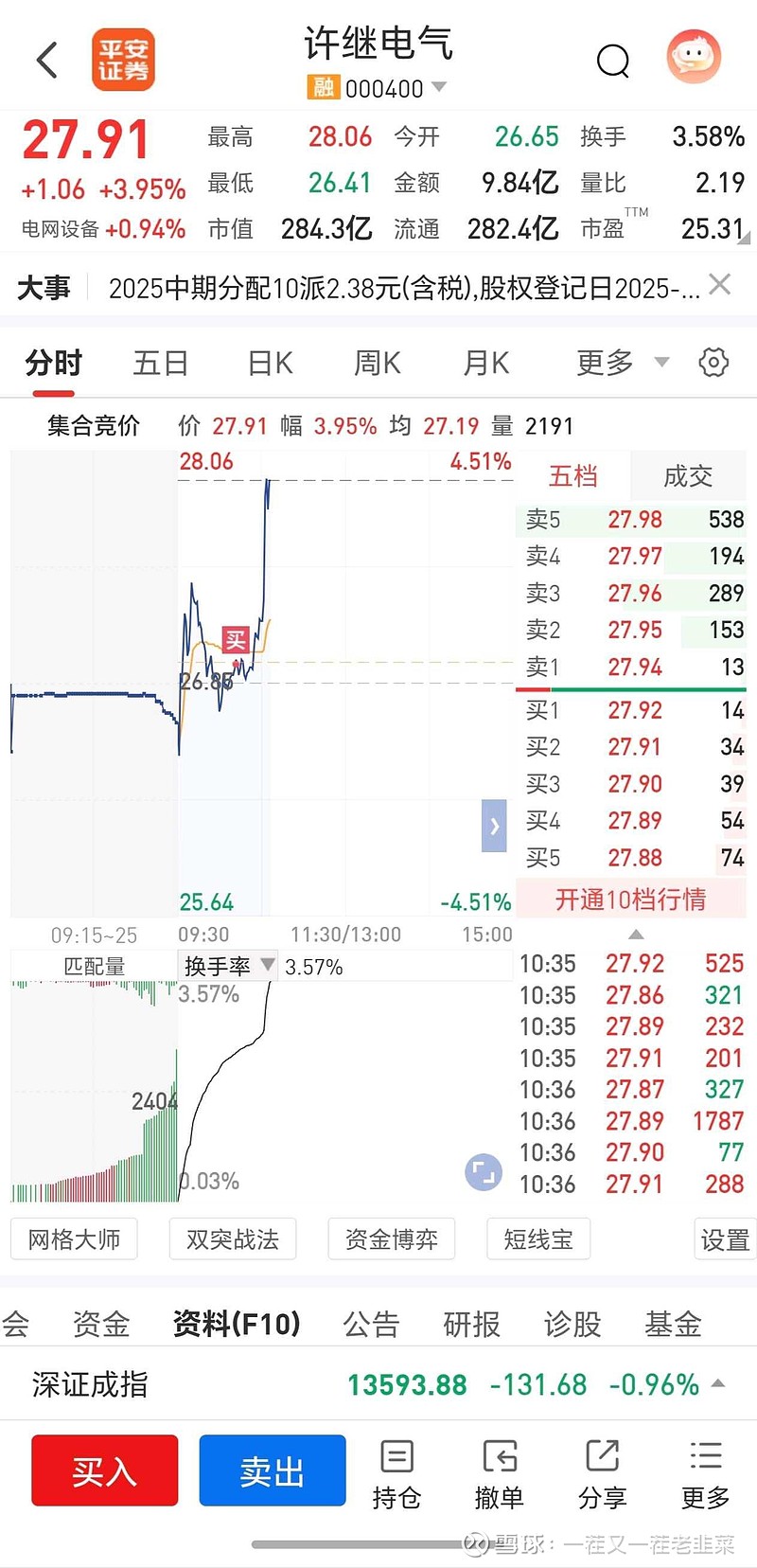
Task: Tap the blue 卖出 button
Action: coord(273,1470)
